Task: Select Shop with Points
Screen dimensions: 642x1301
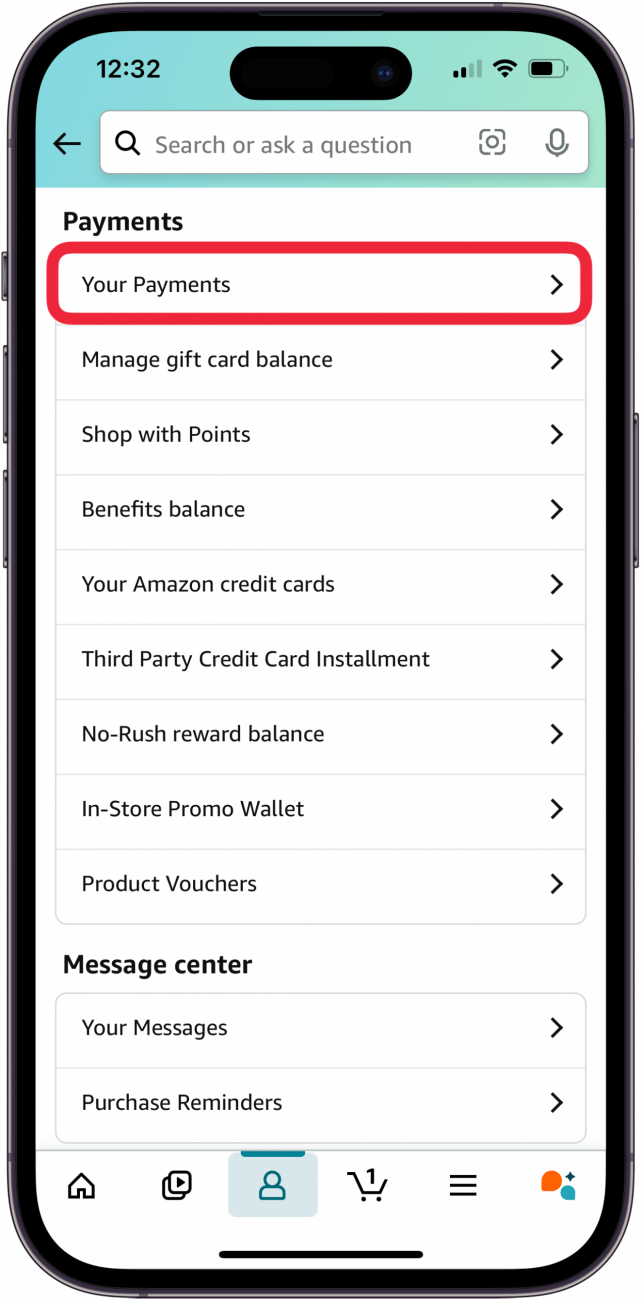Action: pos(320,435)
